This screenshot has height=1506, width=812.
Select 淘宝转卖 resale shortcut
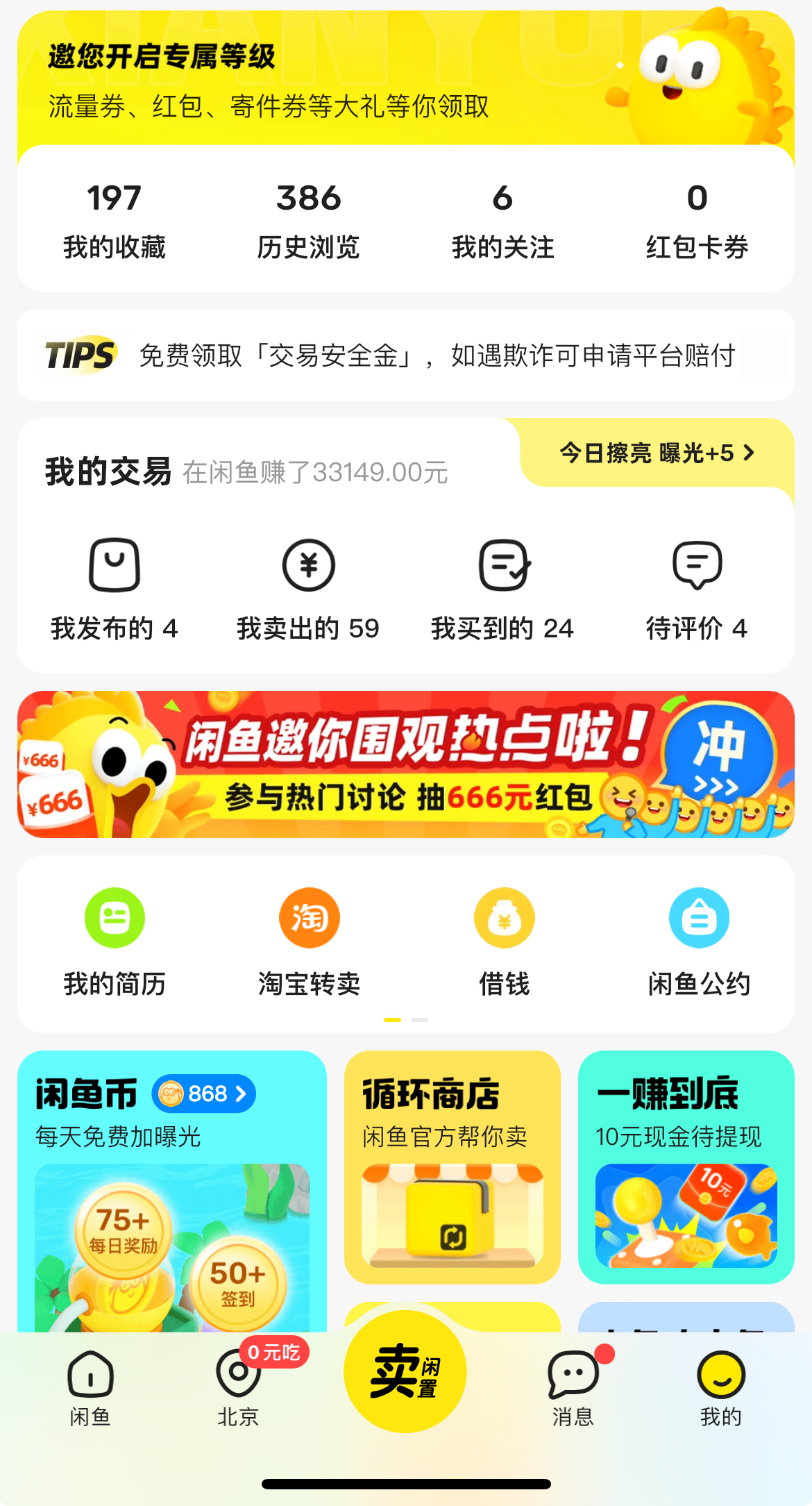coord(309,942)
